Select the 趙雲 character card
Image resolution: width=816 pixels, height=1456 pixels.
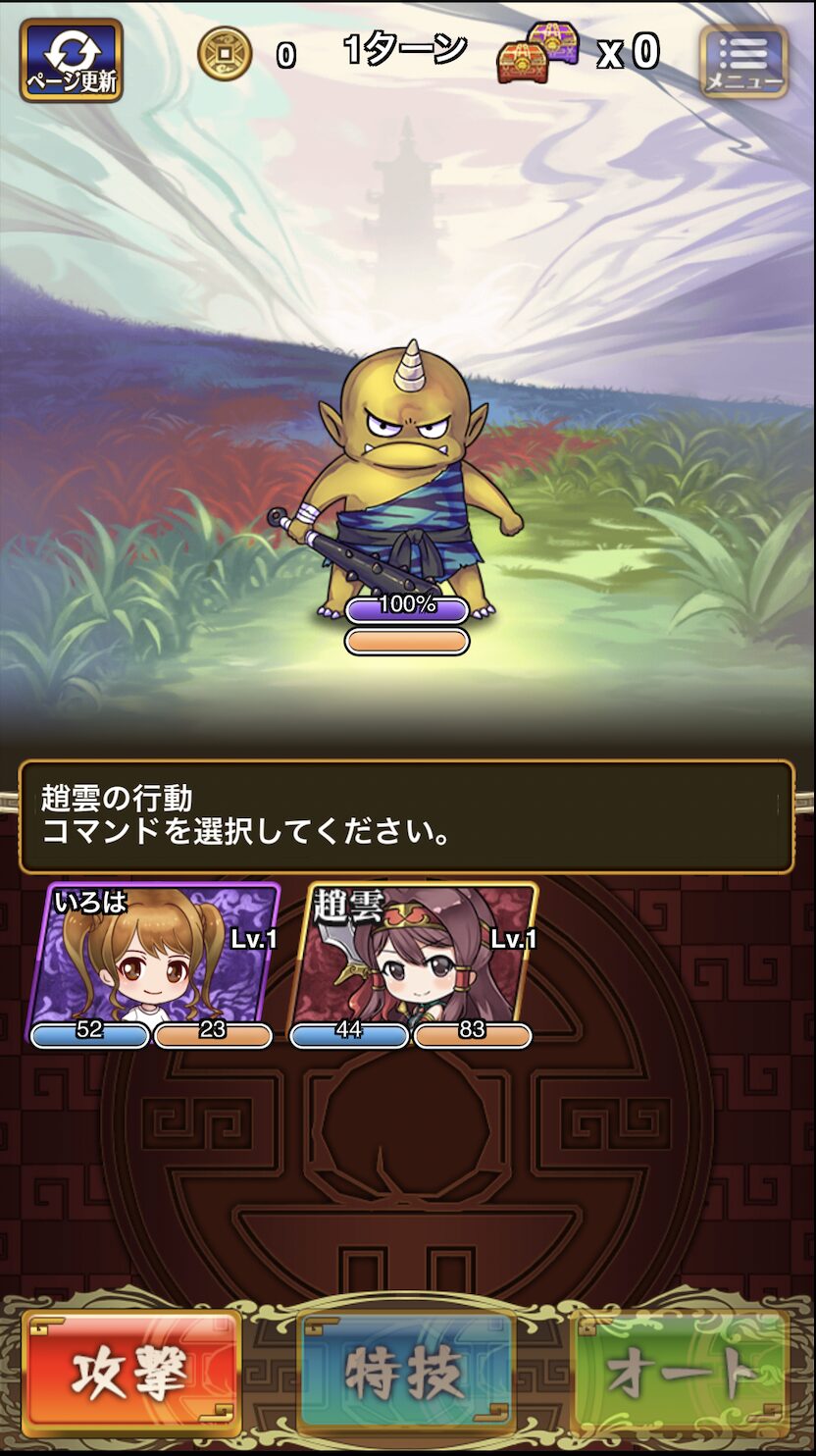click(x=413, y=962)
